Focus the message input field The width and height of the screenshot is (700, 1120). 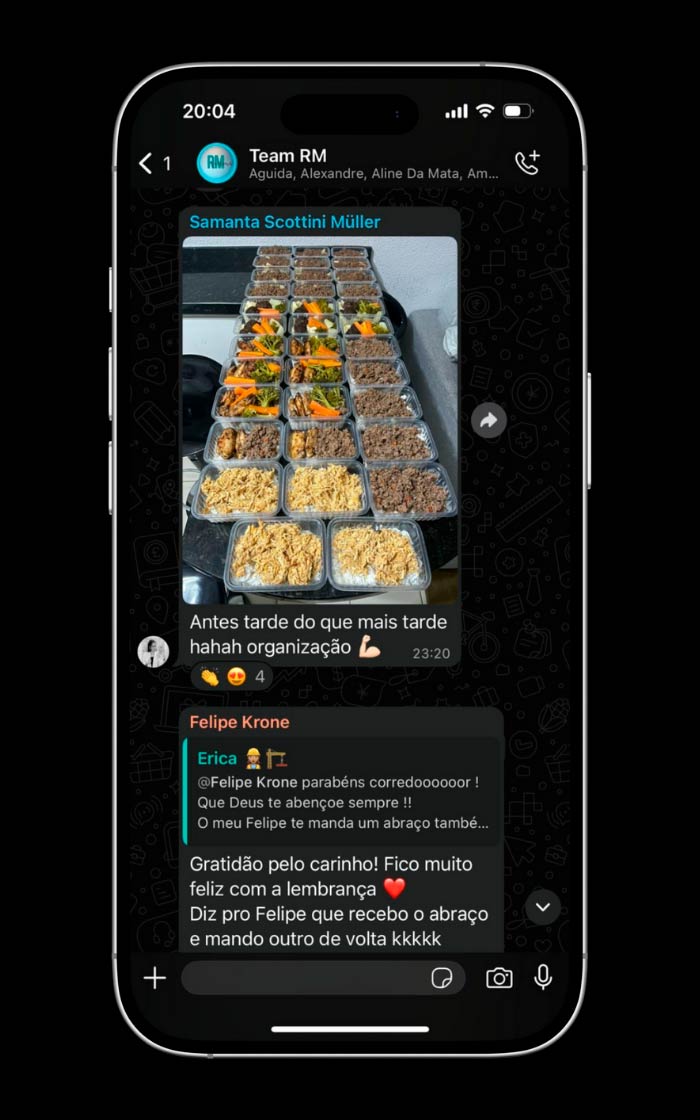coord(300,978)
